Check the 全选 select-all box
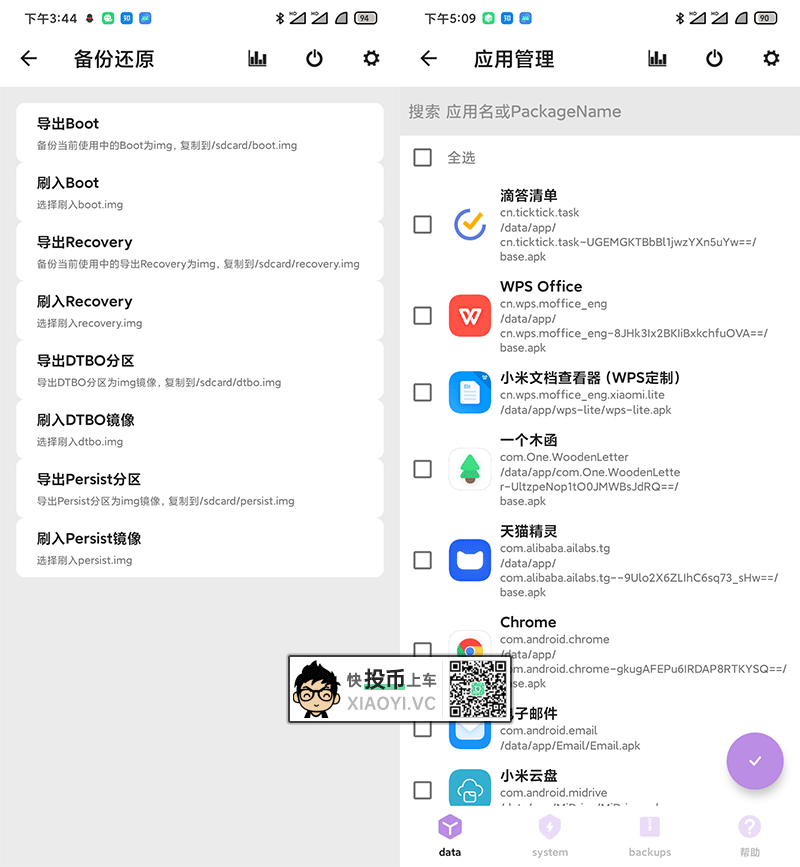Screen dimensions: 800x867 pyautogui.click(x=423, y=158)
